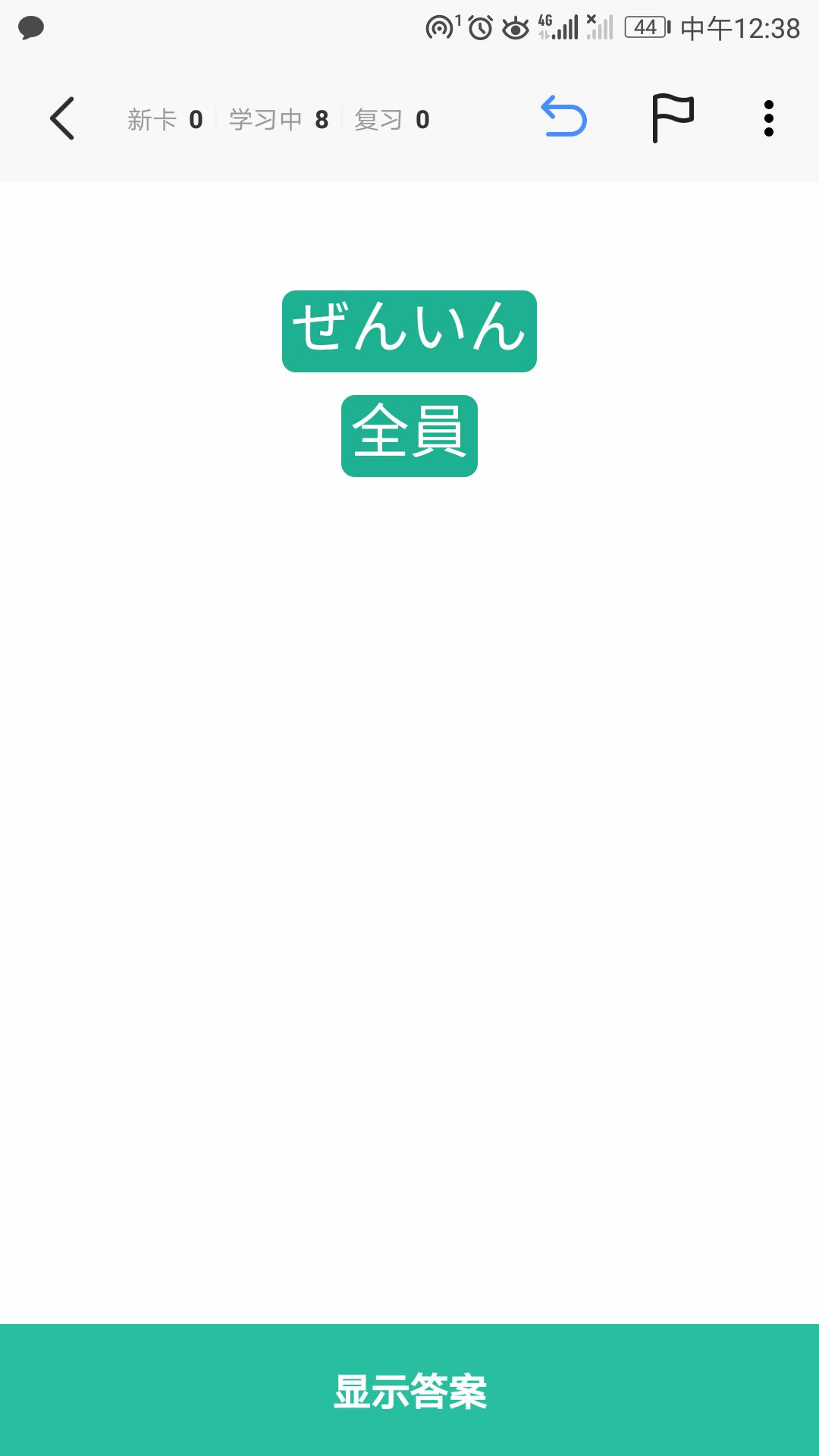The width and height of the screenshot is (819, 1456).
Task: Tap 显示答案 to reveal the answer
Action: tap(409, 1391)
